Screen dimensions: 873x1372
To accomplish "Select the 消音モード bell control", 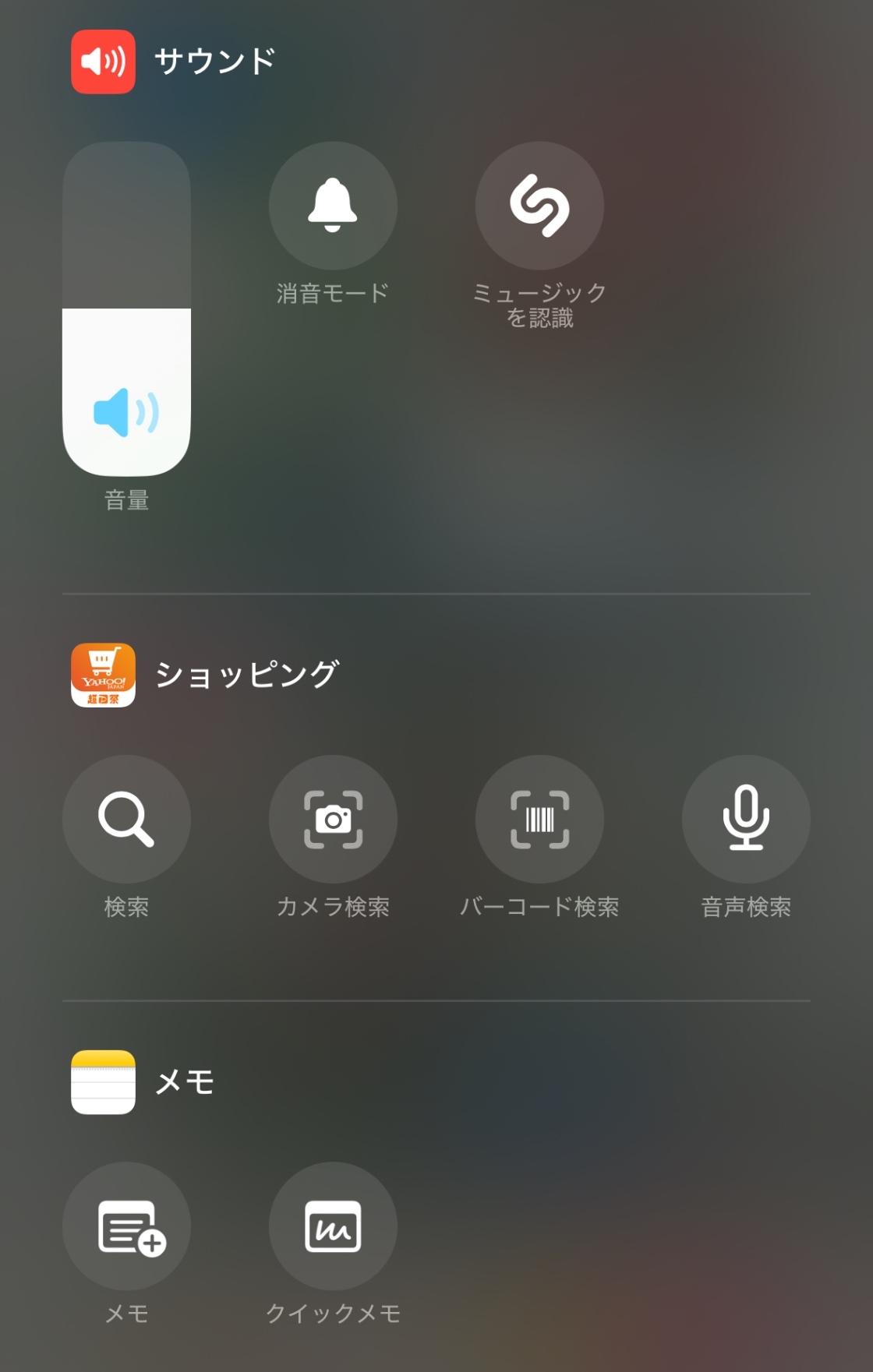I will pyautogui.click(x=333, y=206).
